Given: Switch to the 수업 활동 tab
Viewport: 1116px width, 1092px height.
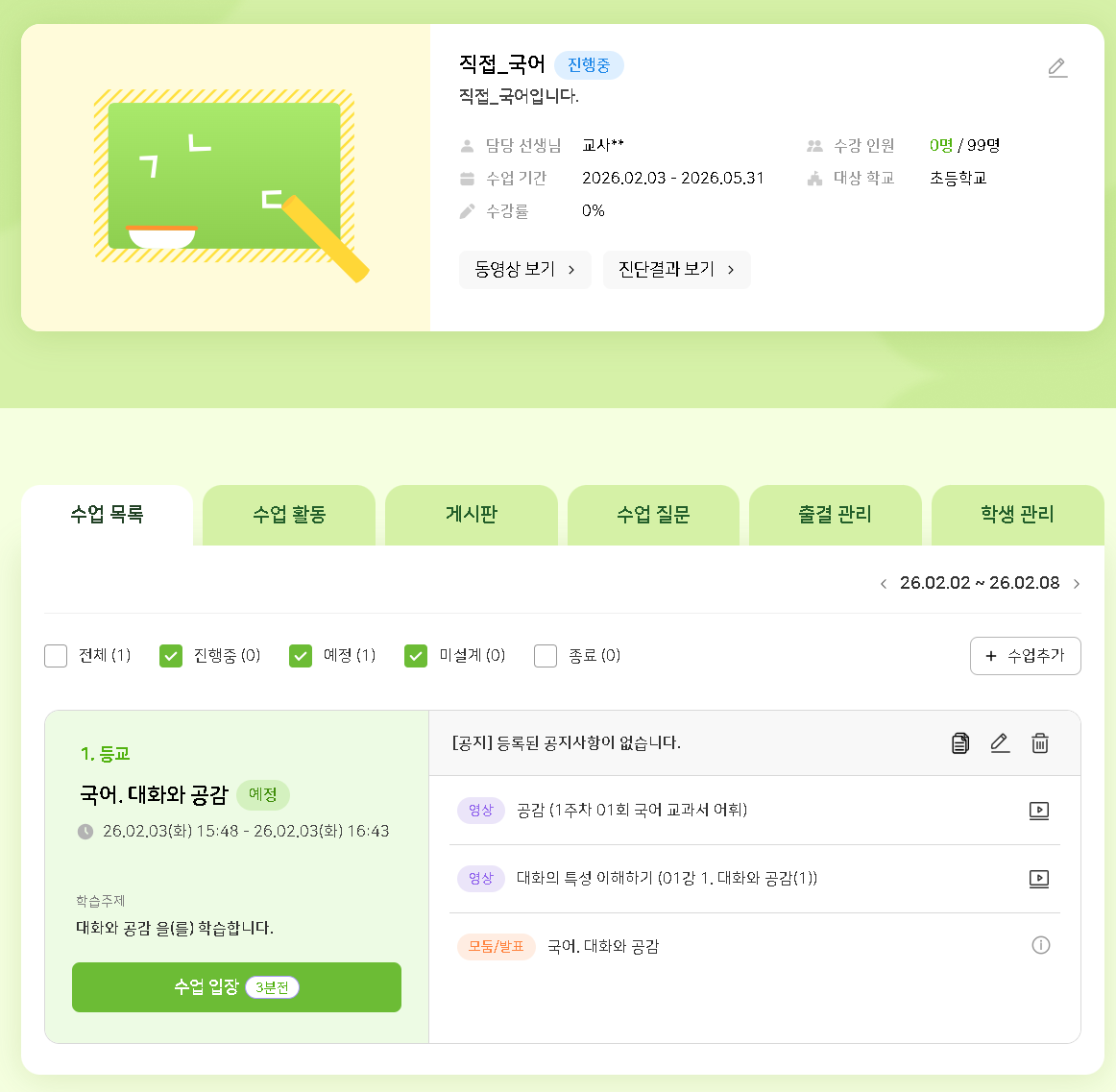Looking at the screenshot, I should click(289, 515).
